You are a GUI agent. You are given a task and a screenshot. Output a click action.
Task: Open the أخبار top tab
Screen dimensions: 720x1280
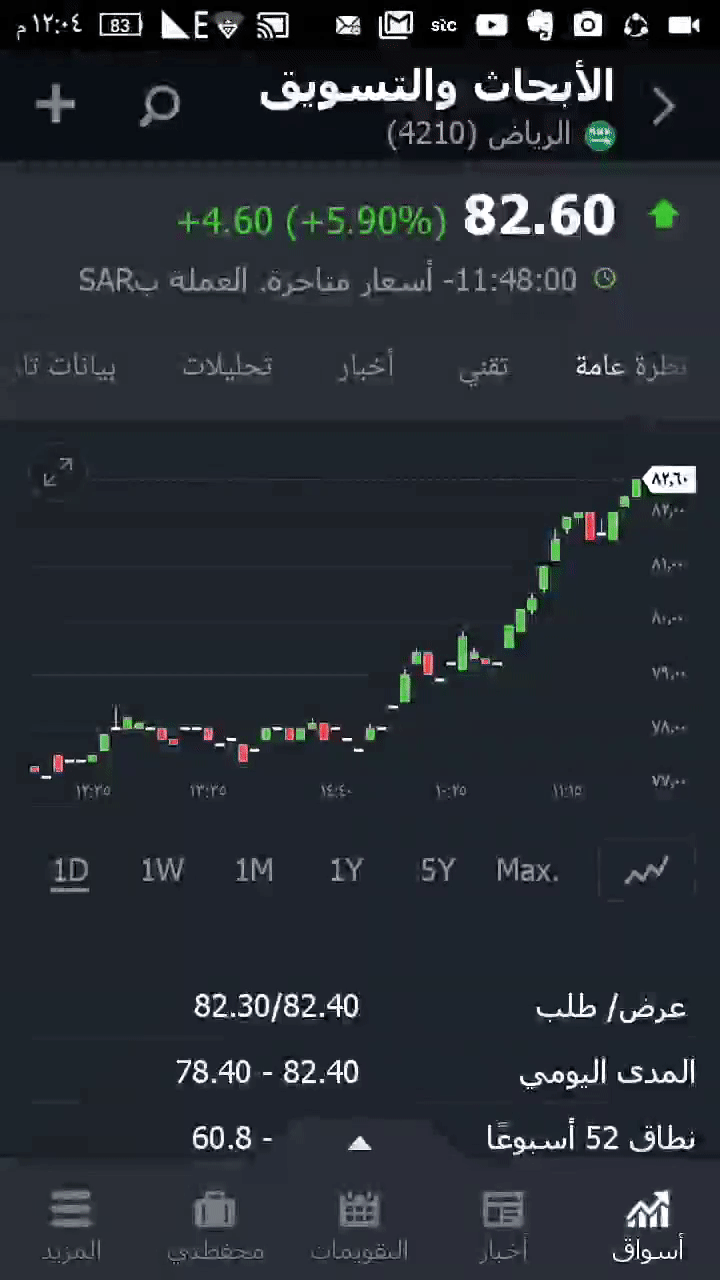tap(366, 367)
